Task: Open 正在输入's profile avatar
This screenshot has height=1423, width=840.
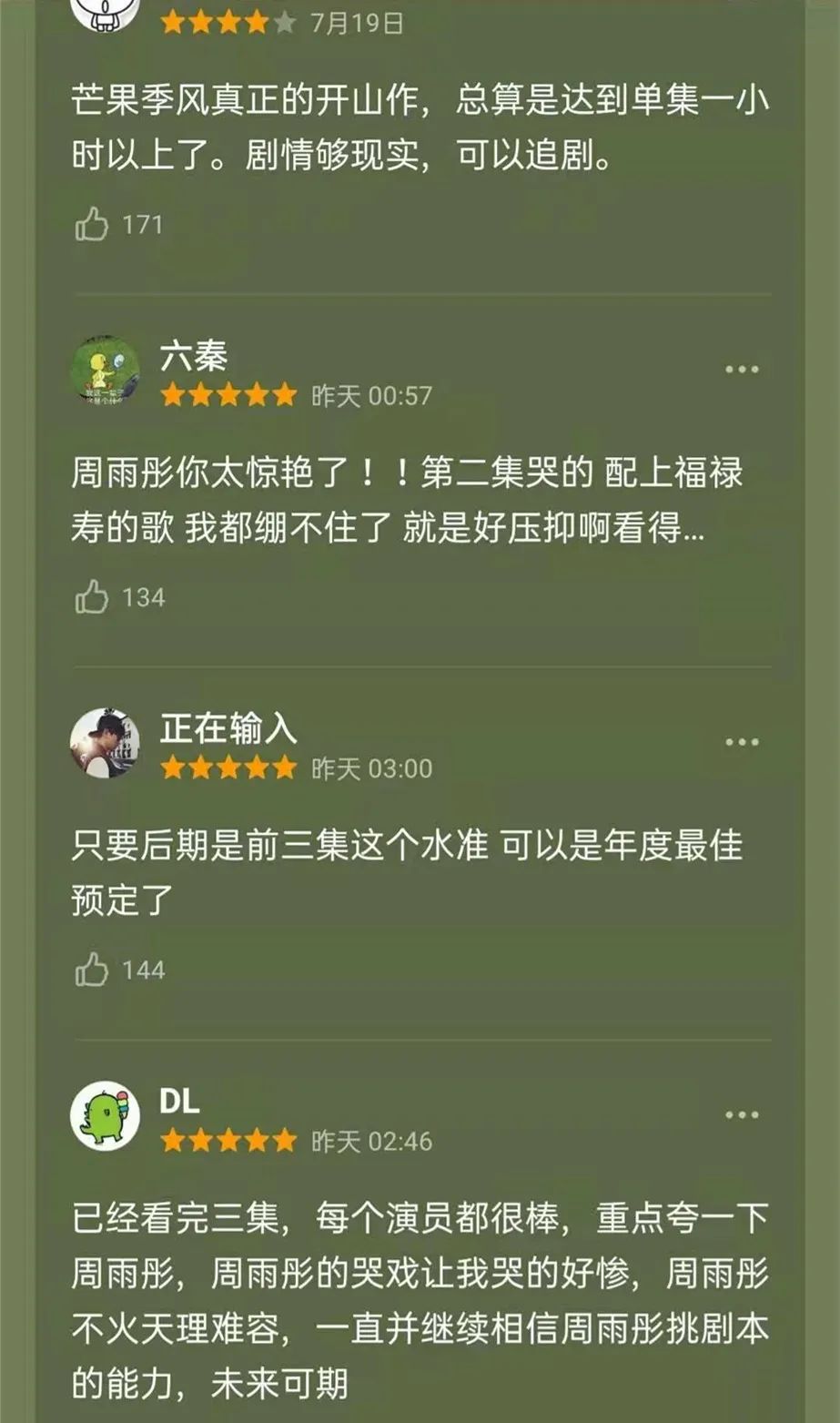Action: coord(106,742)
